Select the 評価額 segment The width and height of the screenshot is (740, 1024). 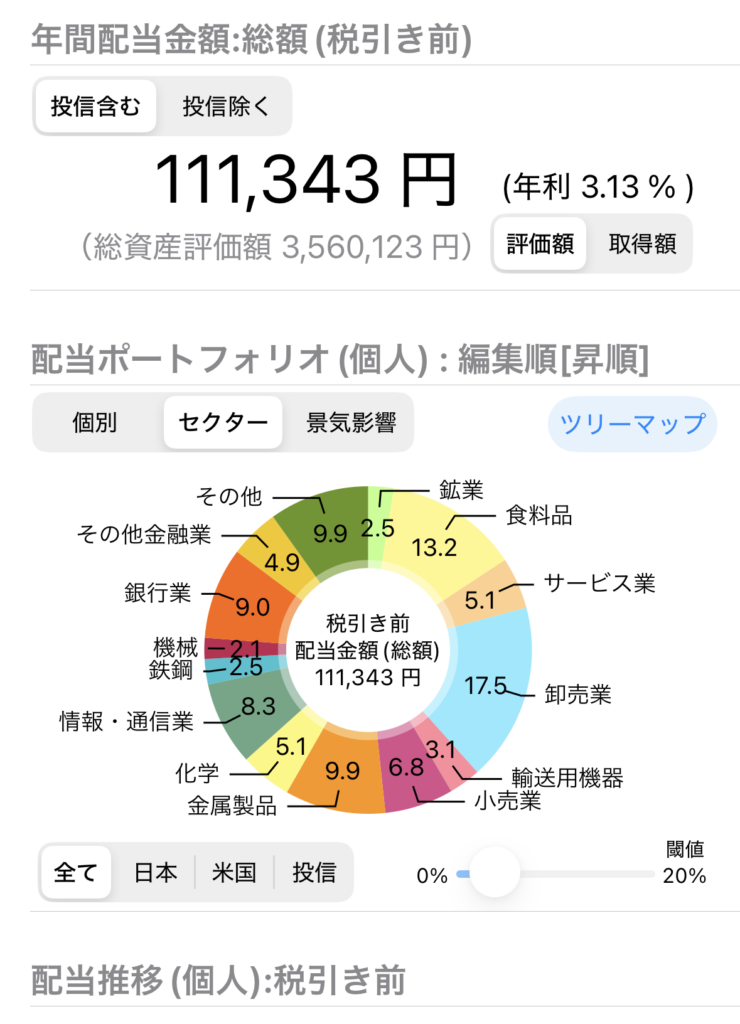click(x=540, y=244)
